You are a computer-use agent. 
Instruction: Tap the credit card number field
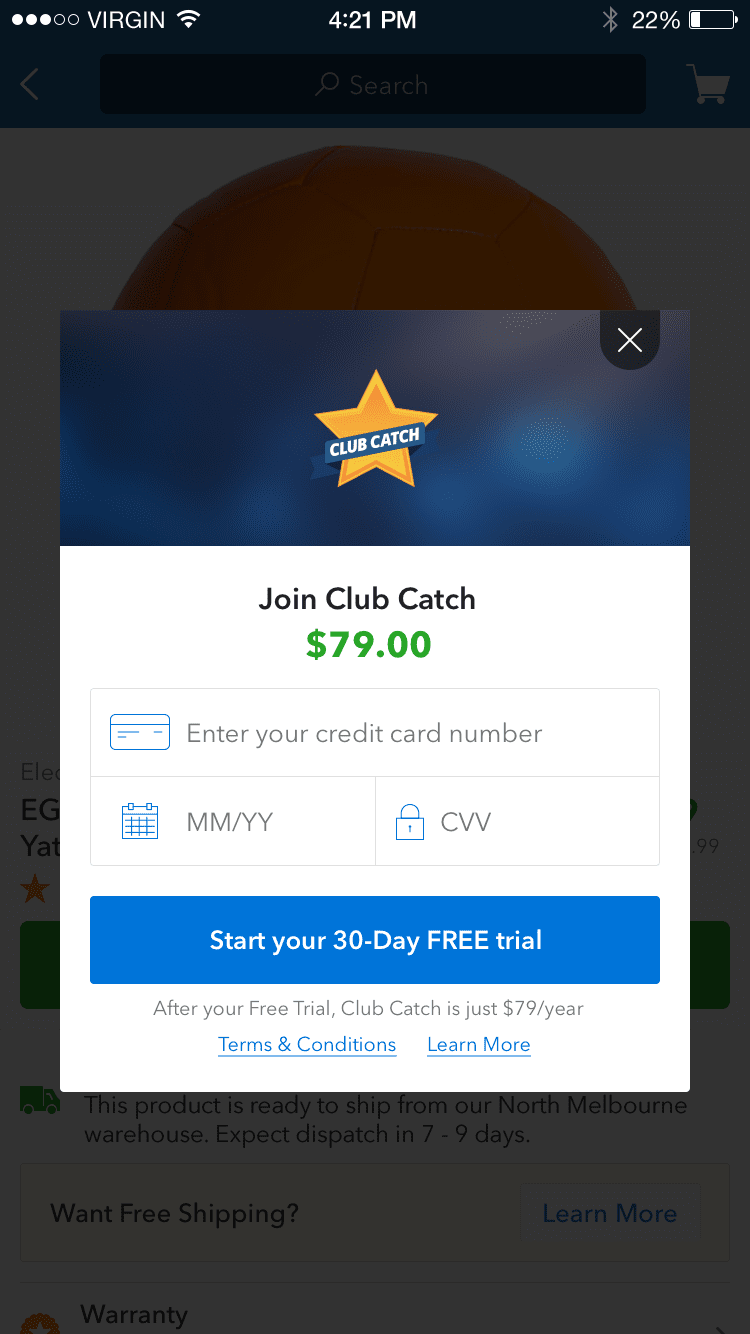click(375, 733)
